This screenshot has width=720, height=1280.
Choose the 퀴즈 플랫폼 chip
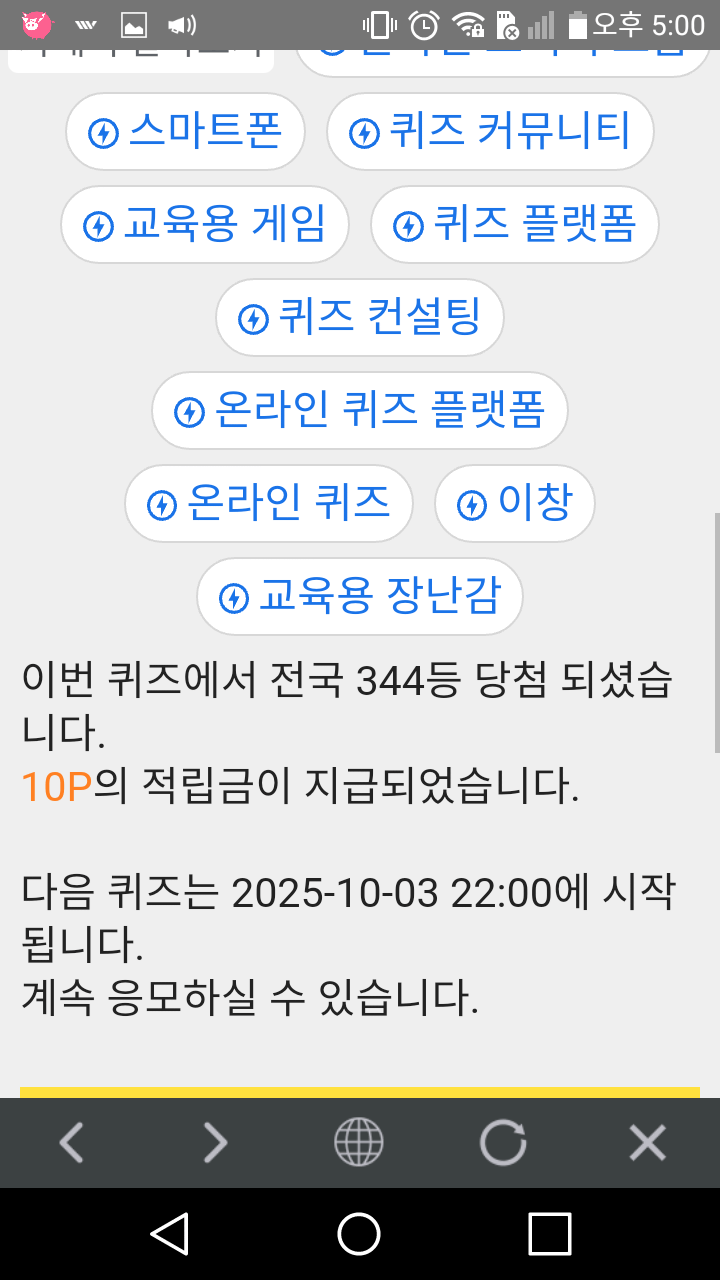point(515,225)
